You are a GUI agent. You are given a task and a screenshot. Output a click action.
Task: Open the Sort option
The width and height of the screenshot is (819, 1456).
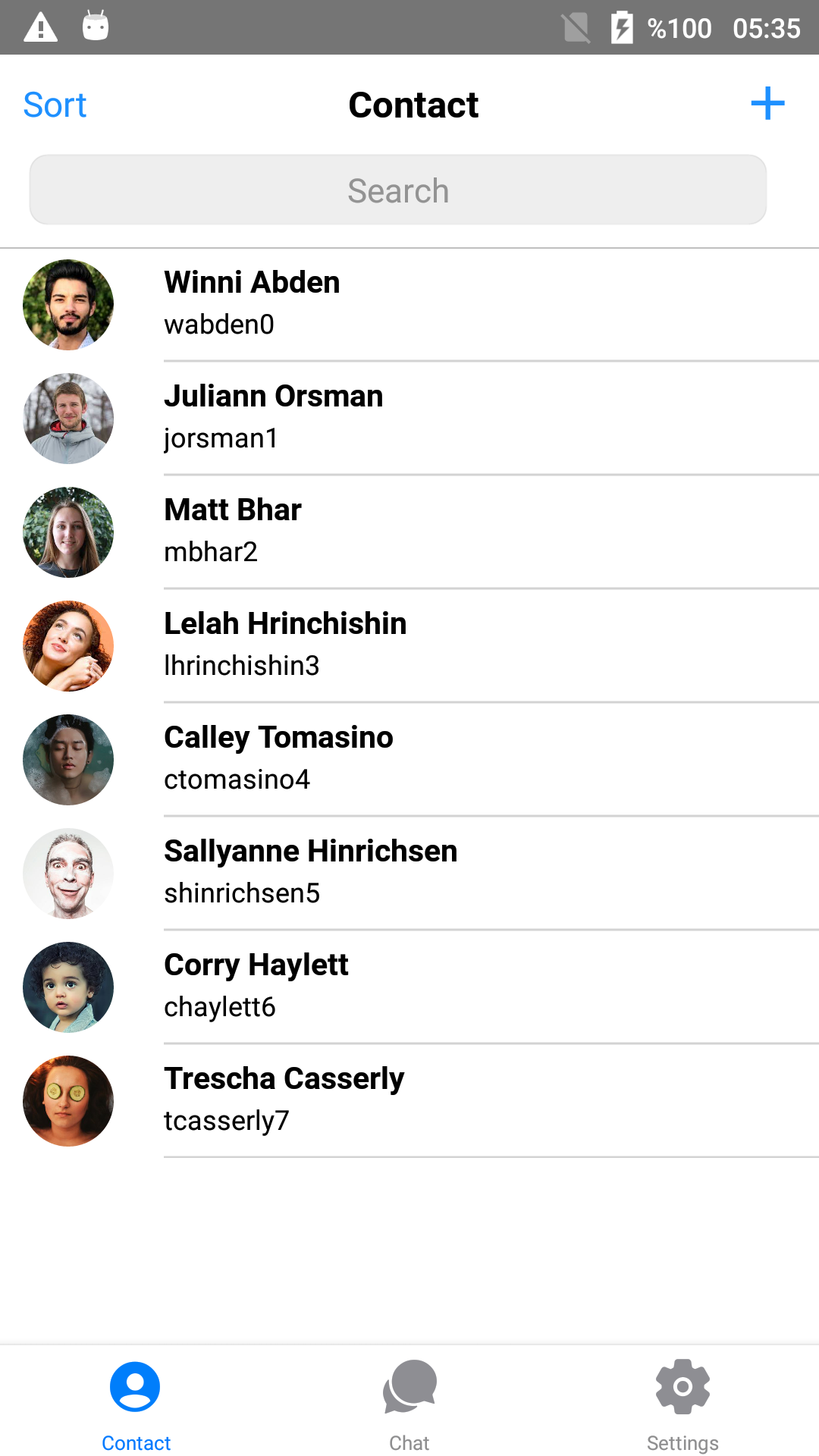pyautogui.click(x=55, y=105)
